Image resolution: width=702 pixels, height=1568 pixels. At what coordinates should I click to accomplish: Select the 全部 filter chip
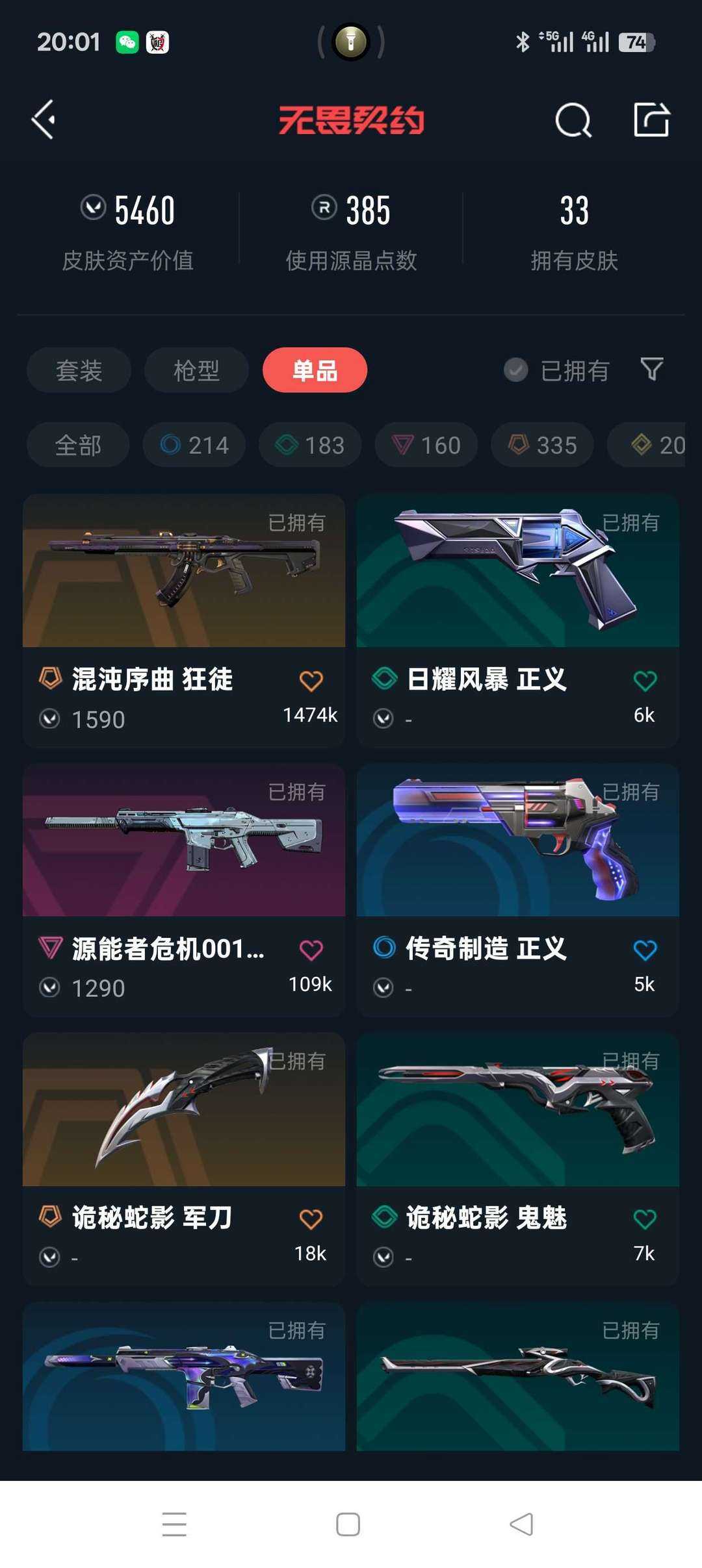click(x=78, y=445)
